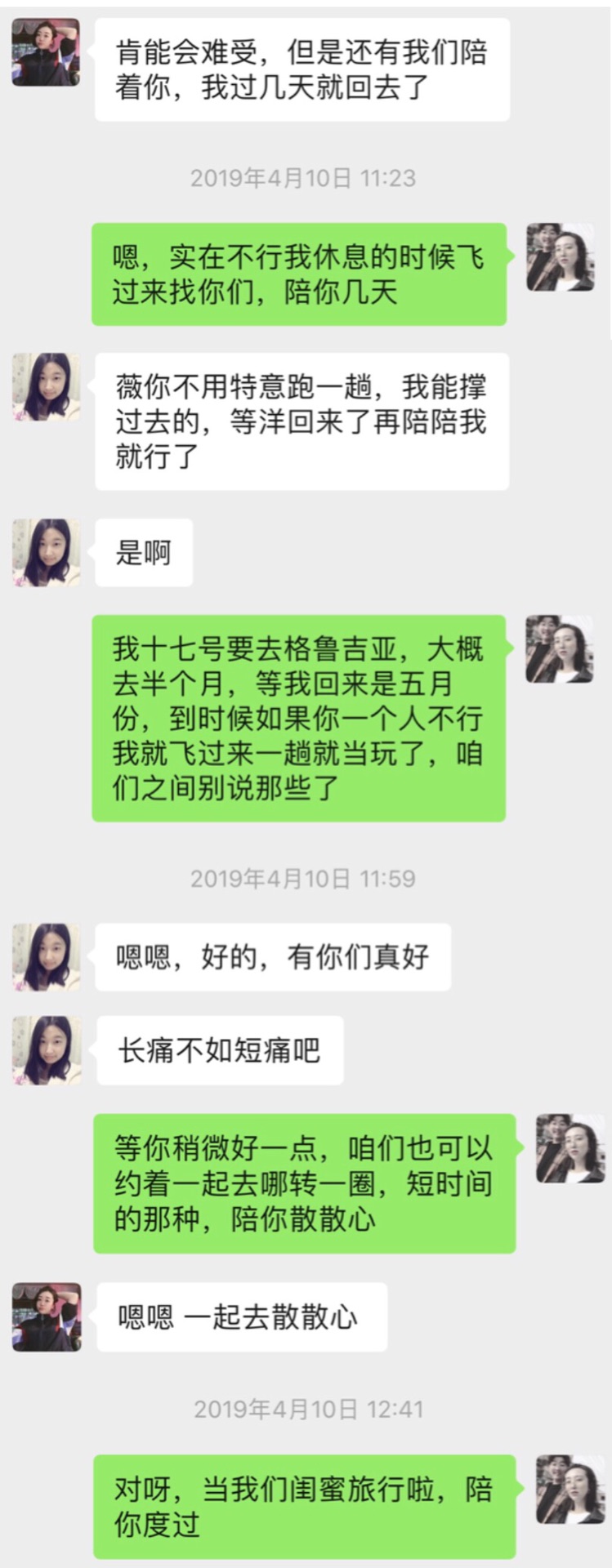Tap avatar beside '嗯嗯,好的,有你们真好'
612x1568 pixels.
(47, 957)
